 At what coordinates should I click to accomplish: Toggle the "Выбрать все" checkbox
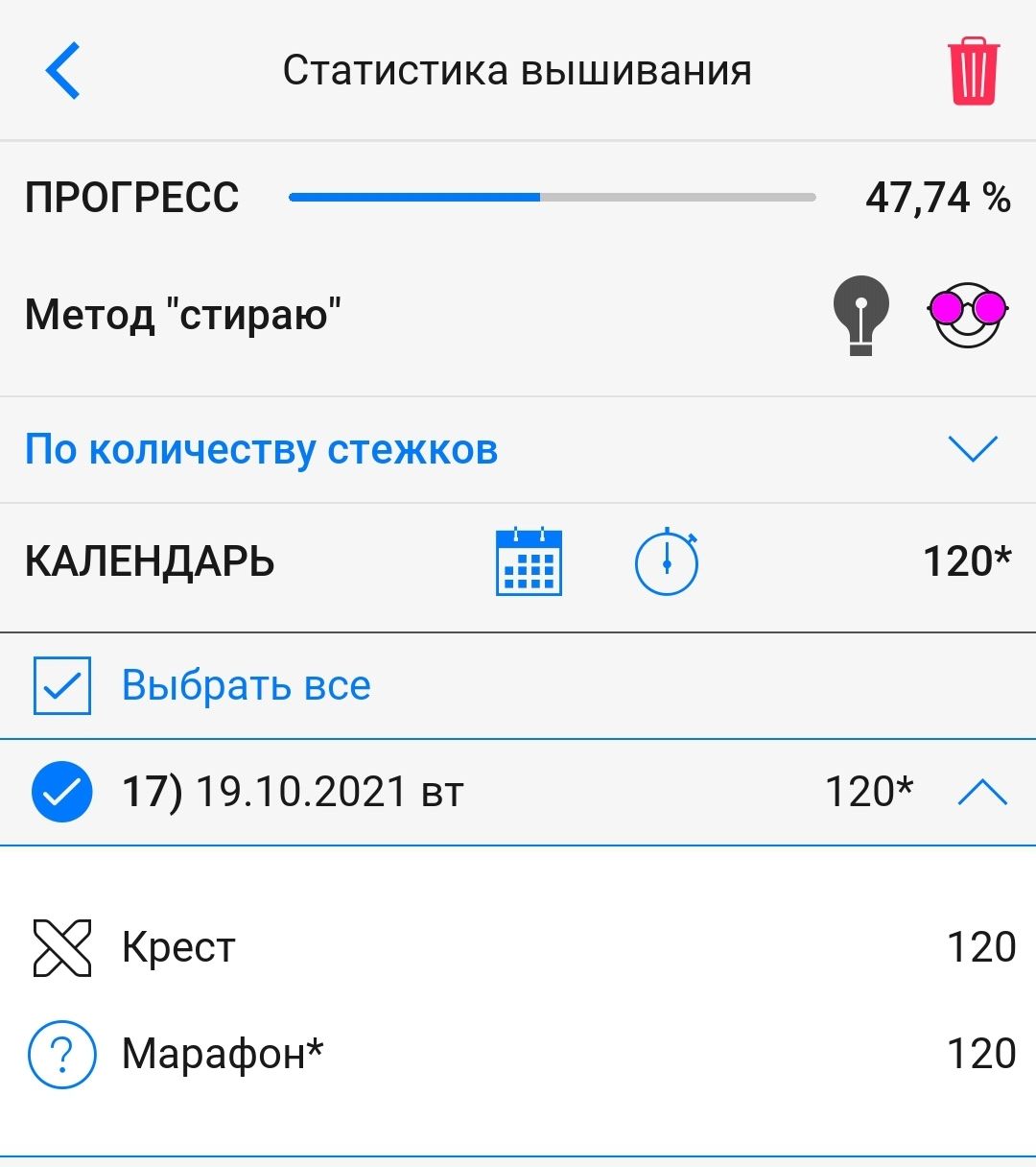[x=62, y=685]
